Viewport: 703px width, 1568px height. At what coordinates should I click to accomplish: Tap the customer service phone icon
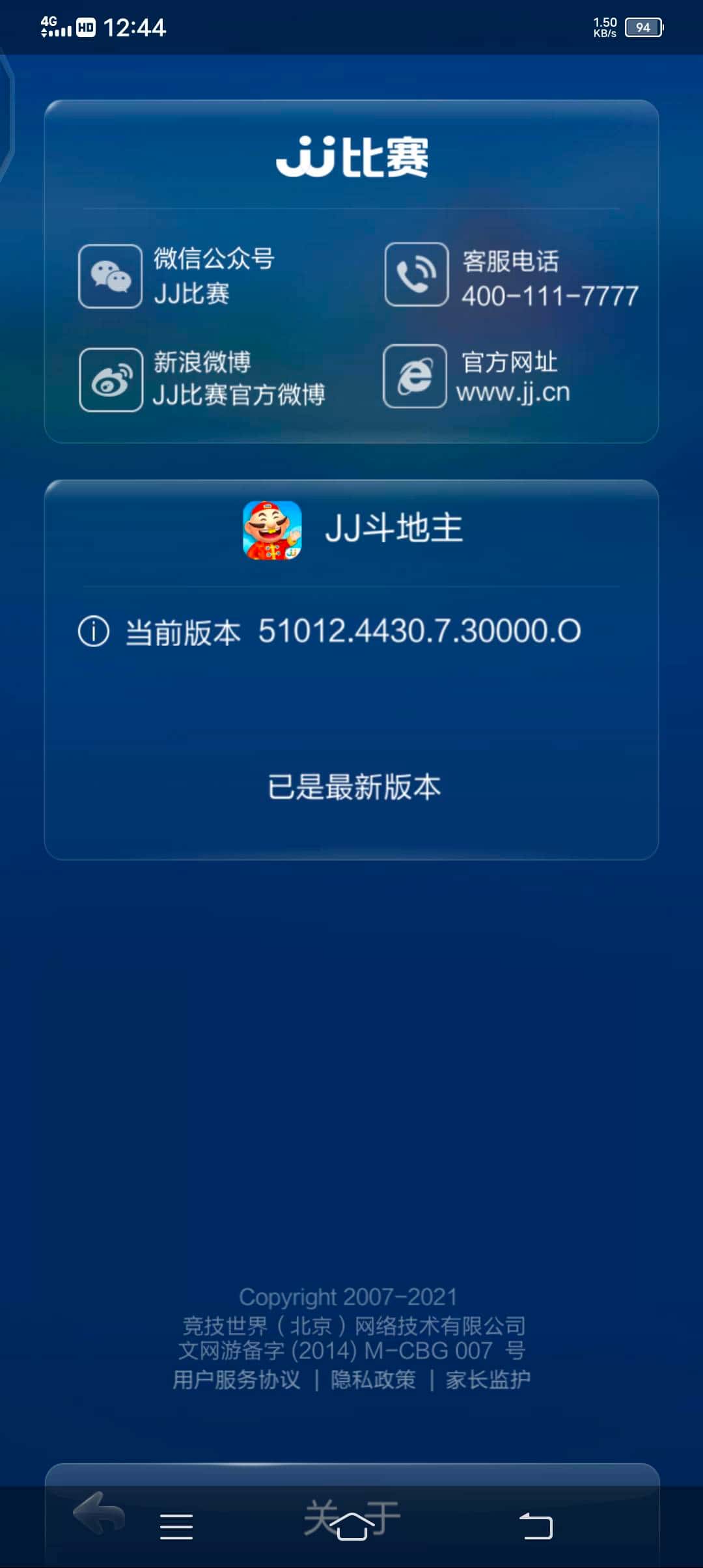417,276
